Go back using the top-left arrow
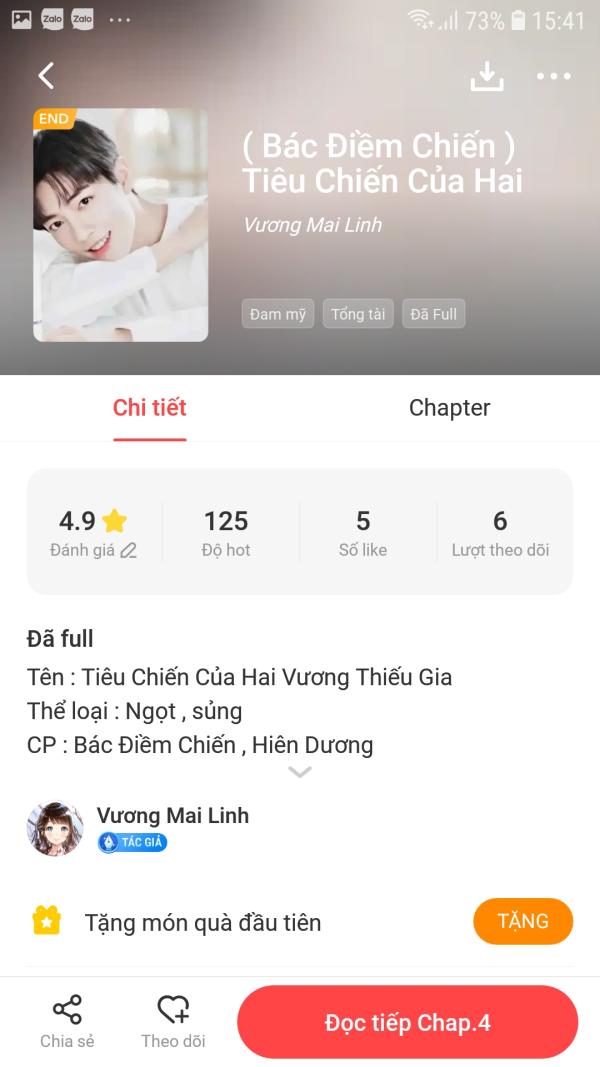Screen dimensions: 600x1067 (x=46, y=76)
